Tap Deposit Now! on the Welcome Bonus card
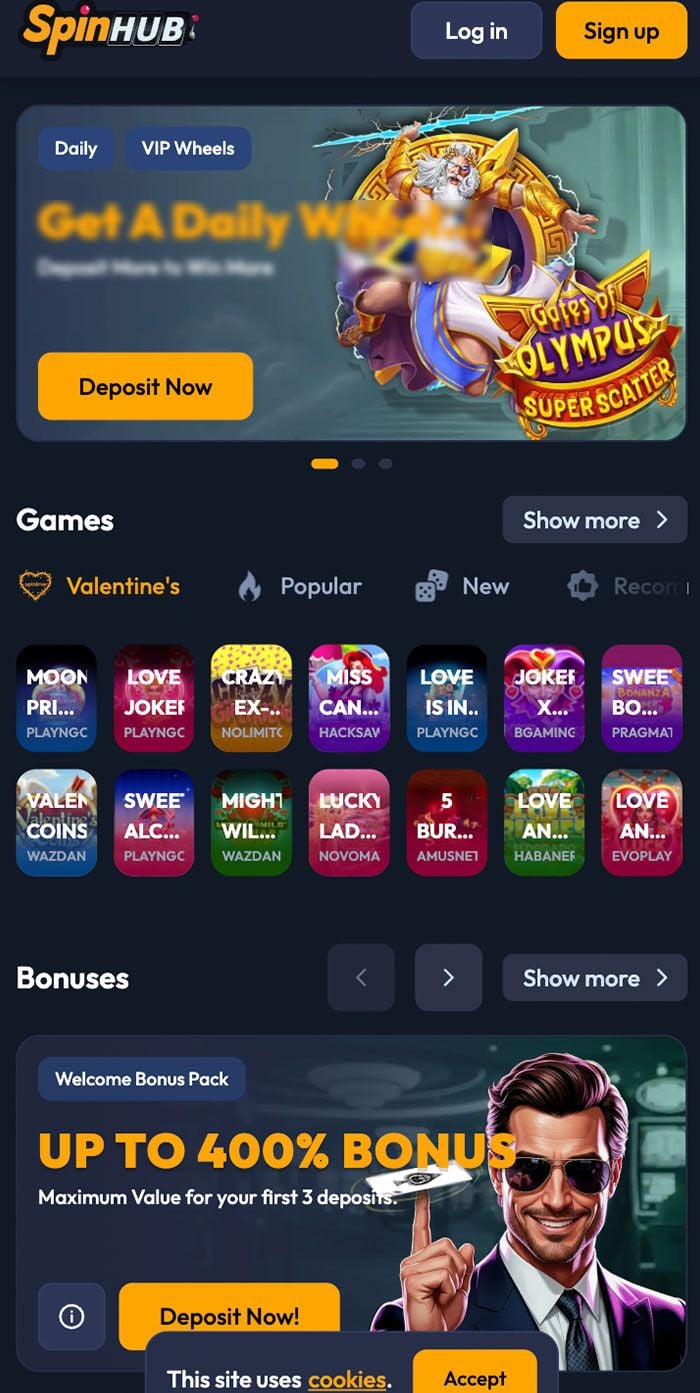700x1393 pixels. 229,1315
